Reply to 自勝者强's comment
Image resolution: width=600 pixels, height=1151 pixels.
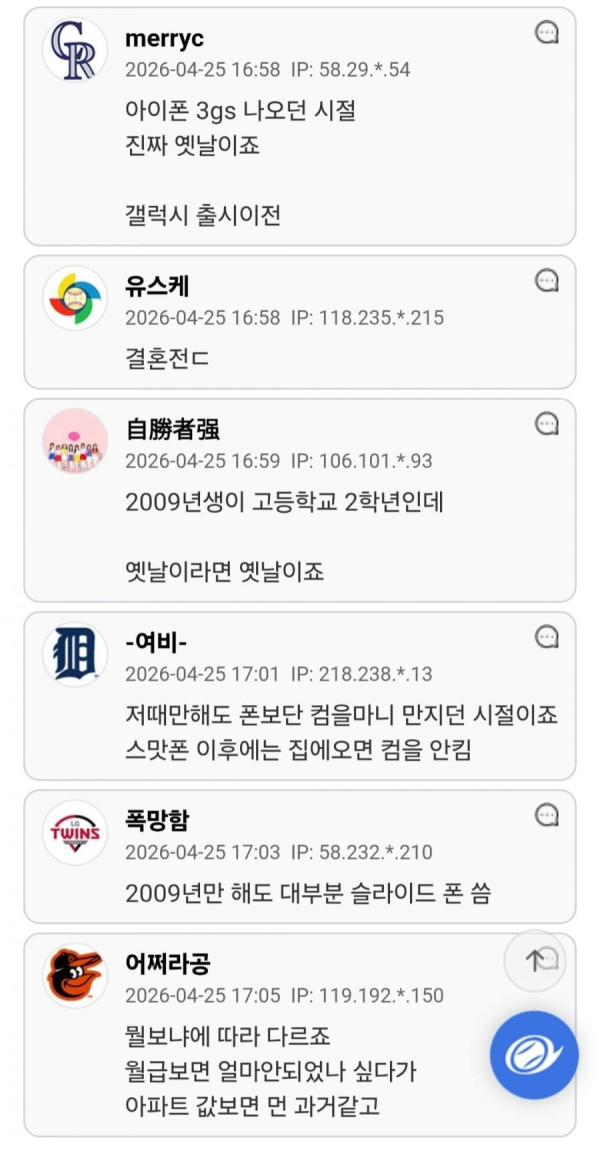(547, 423)
